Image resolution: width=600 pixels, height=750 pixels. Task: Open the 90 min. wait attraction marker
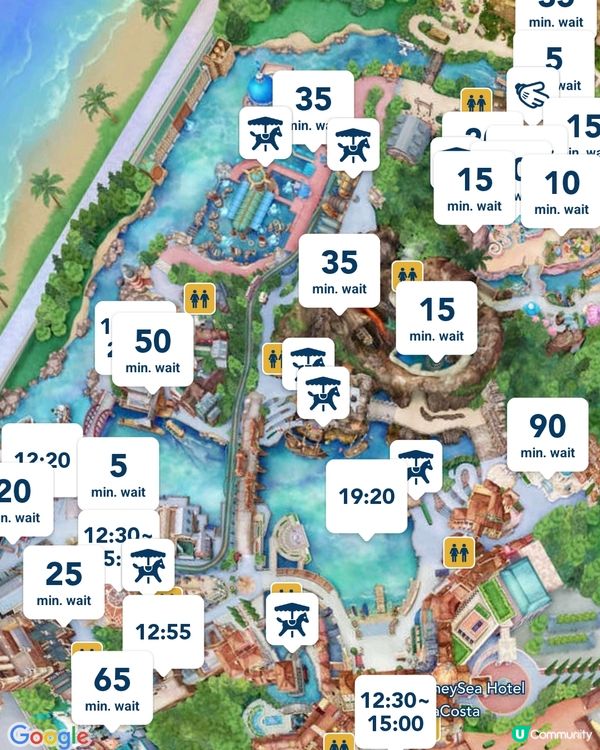click(547, 435)
